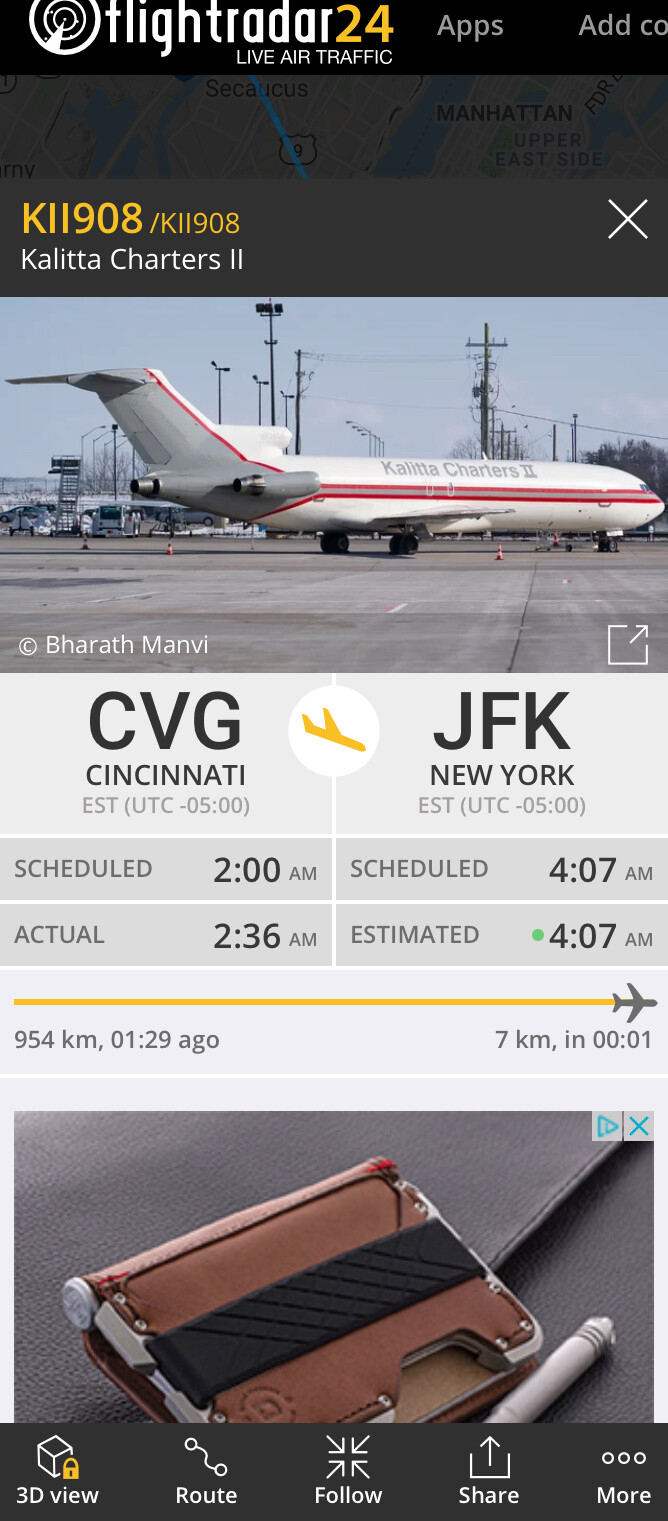Close the KII908 flight details panel
668x1521 pixels.
pyautogui.click(x=627, y=220)
